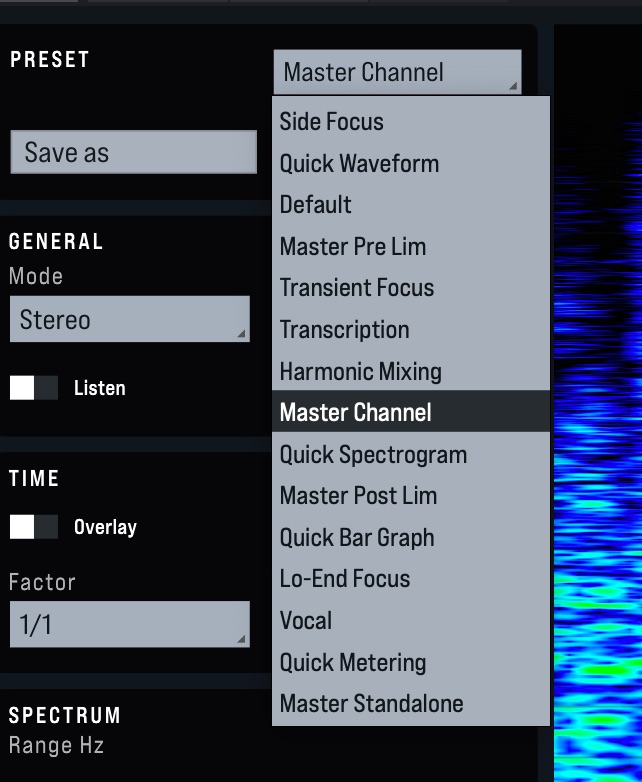
Task: Select the Default preset
Action: (410, 205)
